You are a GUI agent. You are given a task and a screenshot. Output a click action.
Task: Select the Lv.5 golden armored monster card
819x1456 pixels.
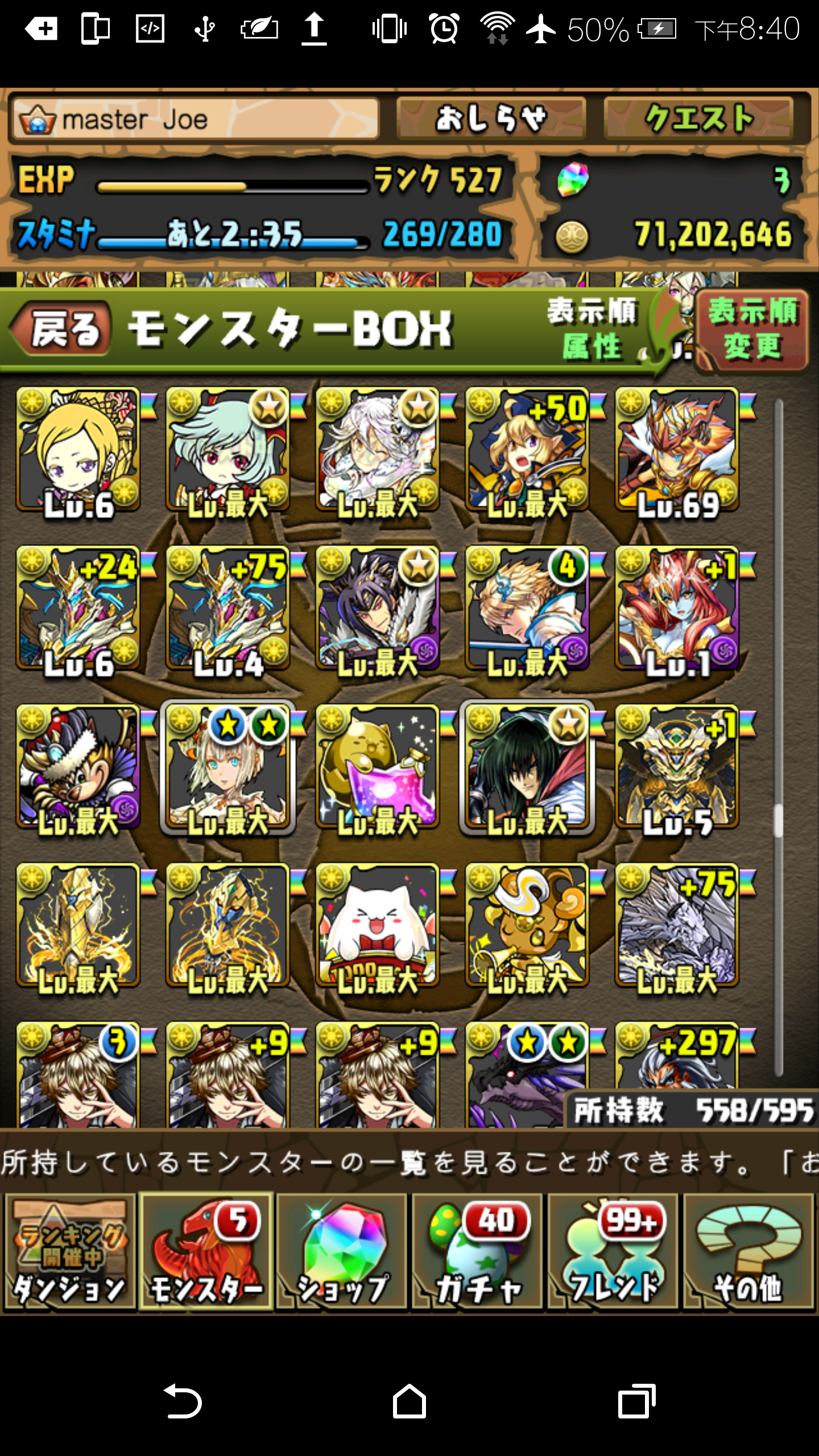(x=677, y=768)
